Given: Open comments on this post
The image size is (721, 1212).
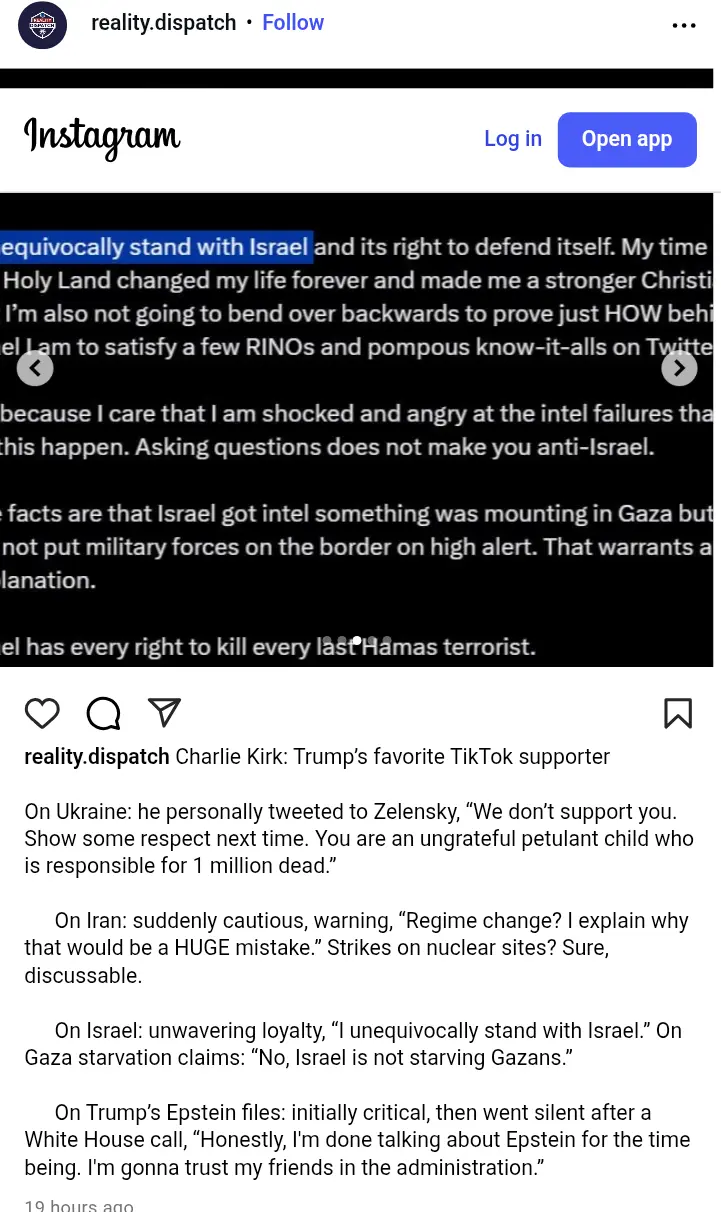Looking at the screenshot, I should [x=103, y=713].
